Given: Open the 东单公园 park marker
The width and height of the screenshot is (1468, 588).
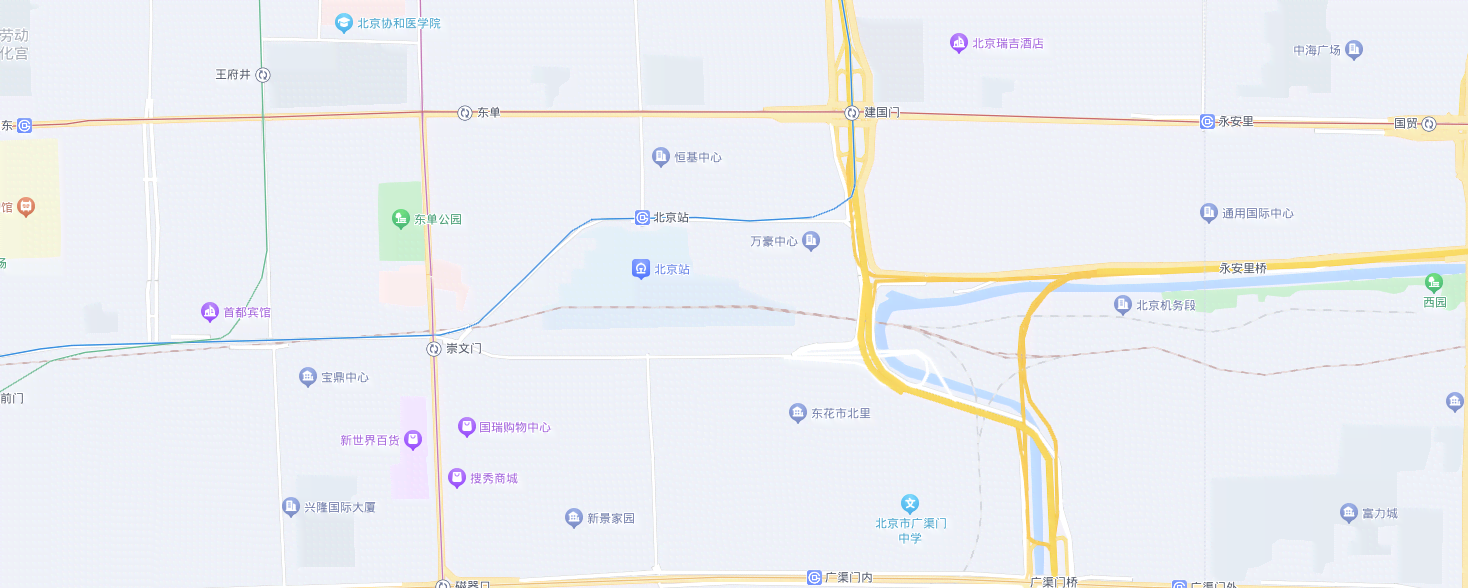Looking at the screenshot, I should 401,219.
